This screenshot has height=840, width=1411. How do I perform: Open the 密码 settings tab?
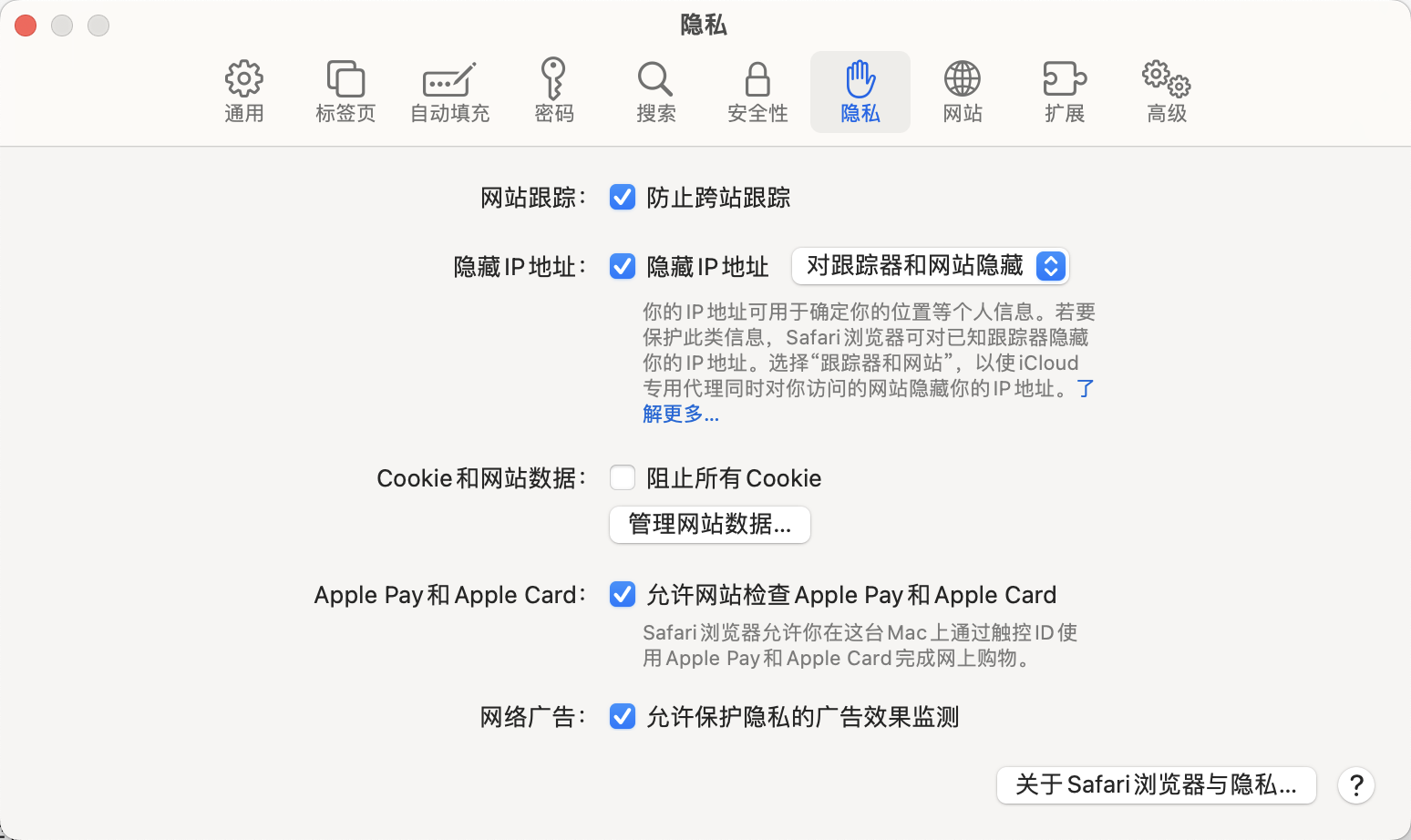click(x=553, y=92)
